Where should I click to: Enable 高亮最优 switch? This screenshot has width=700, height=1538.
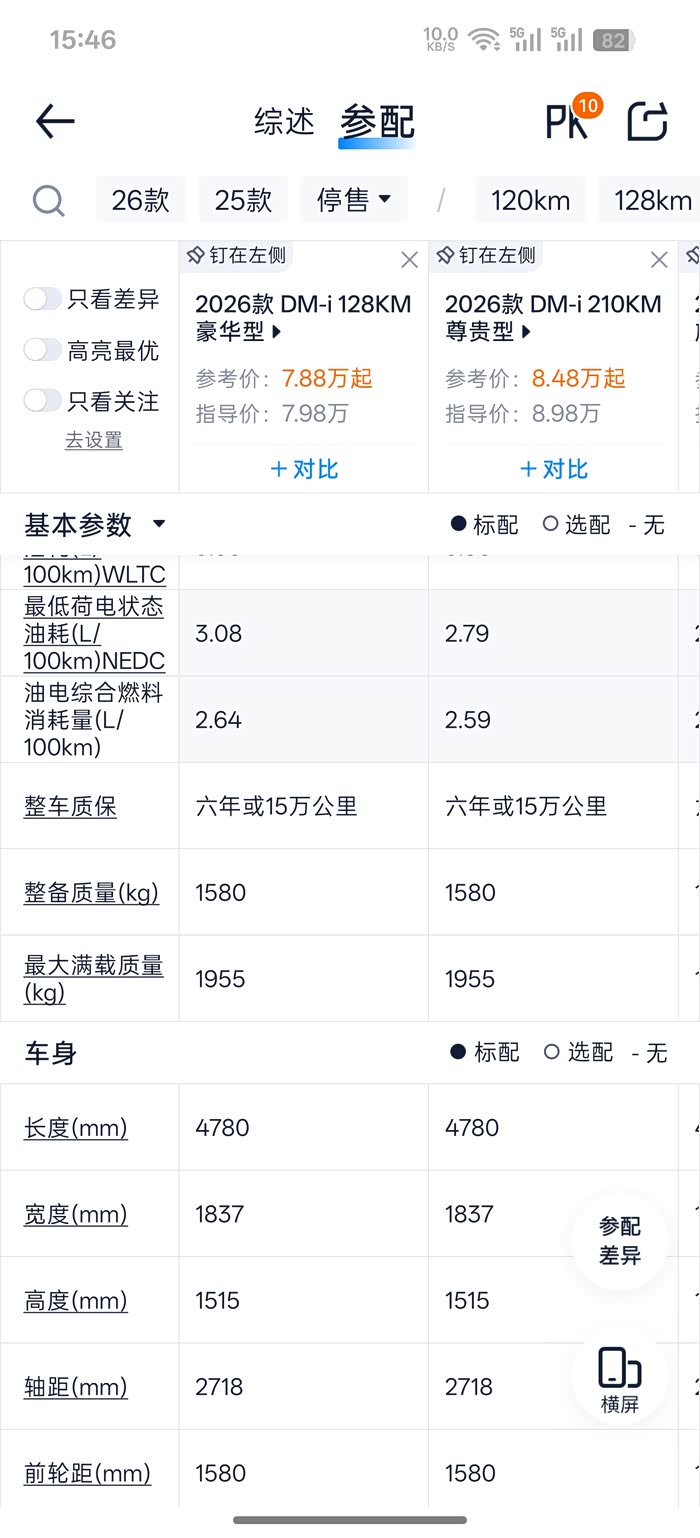(42, 350)
